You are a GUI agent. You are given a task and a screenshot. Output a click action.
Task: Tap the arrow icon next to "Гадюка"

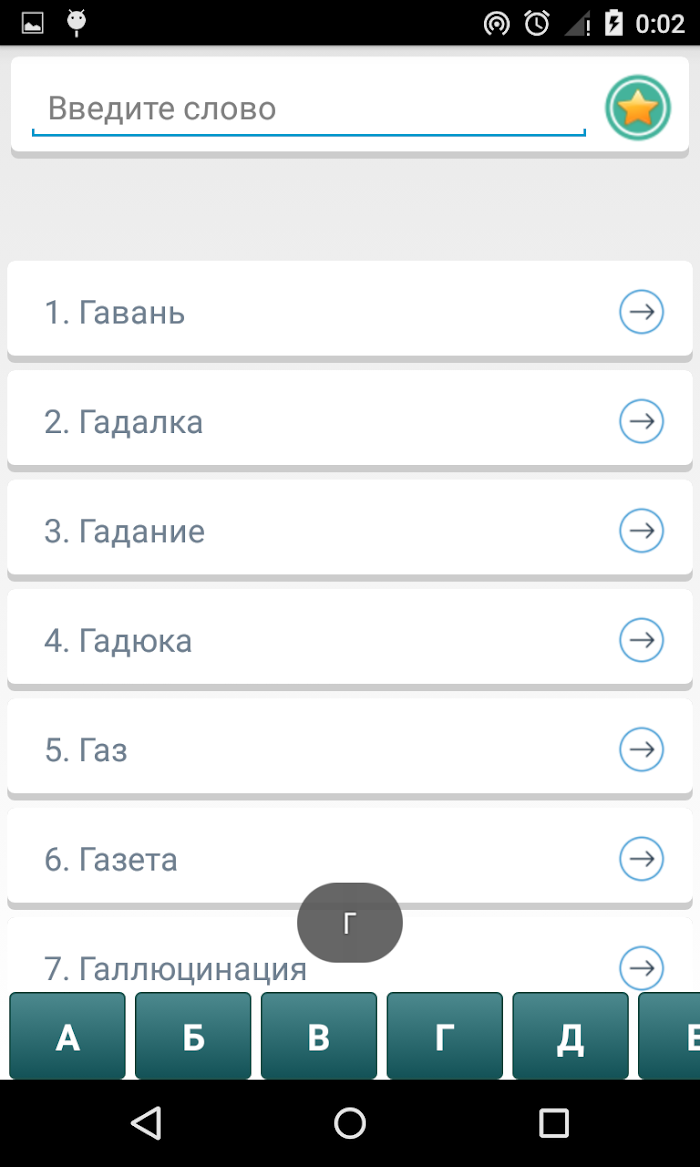(641, 639)
